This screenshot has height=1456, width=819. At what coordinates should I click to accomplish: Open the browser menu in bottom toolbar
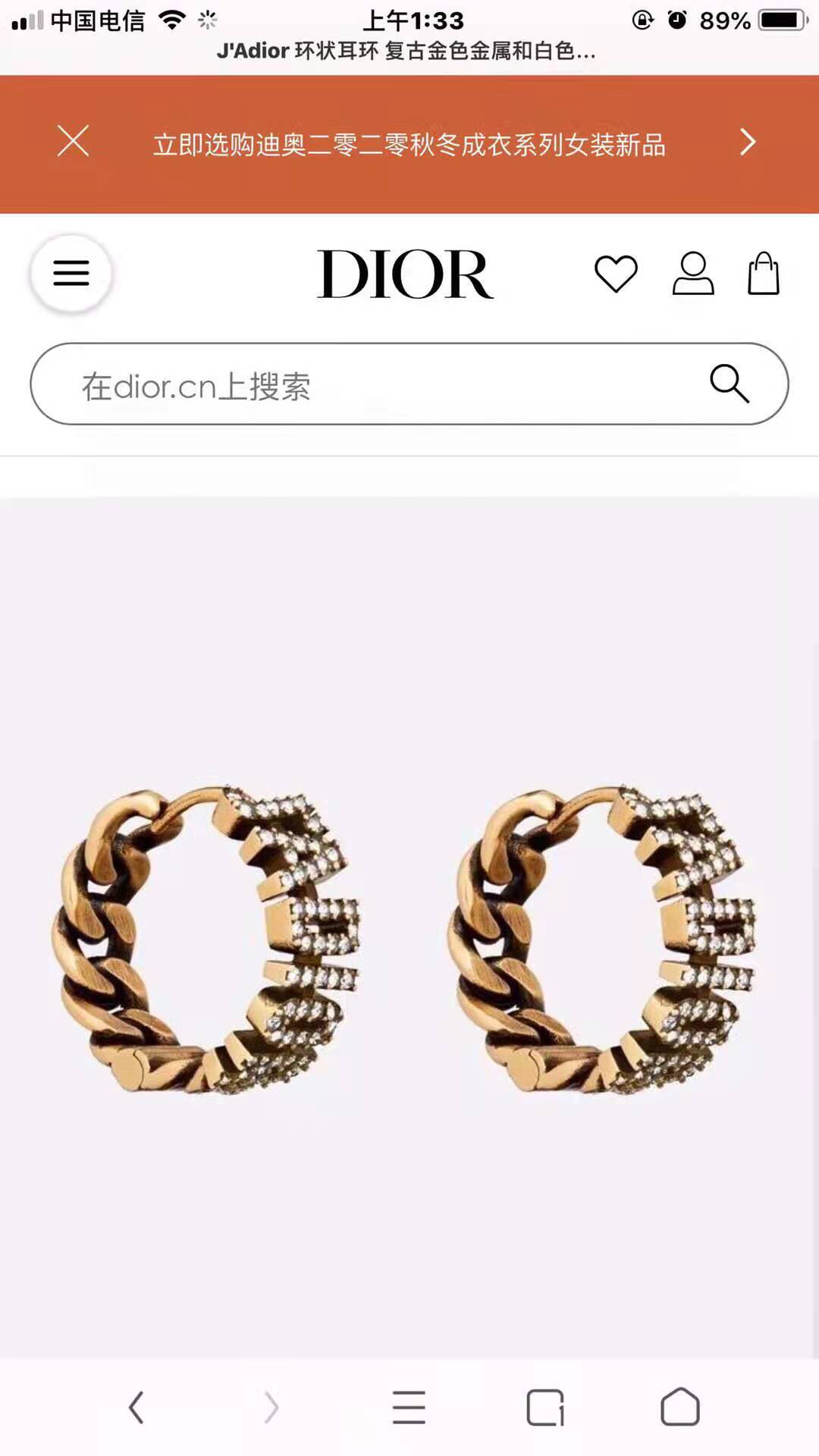pos(409,1407)
